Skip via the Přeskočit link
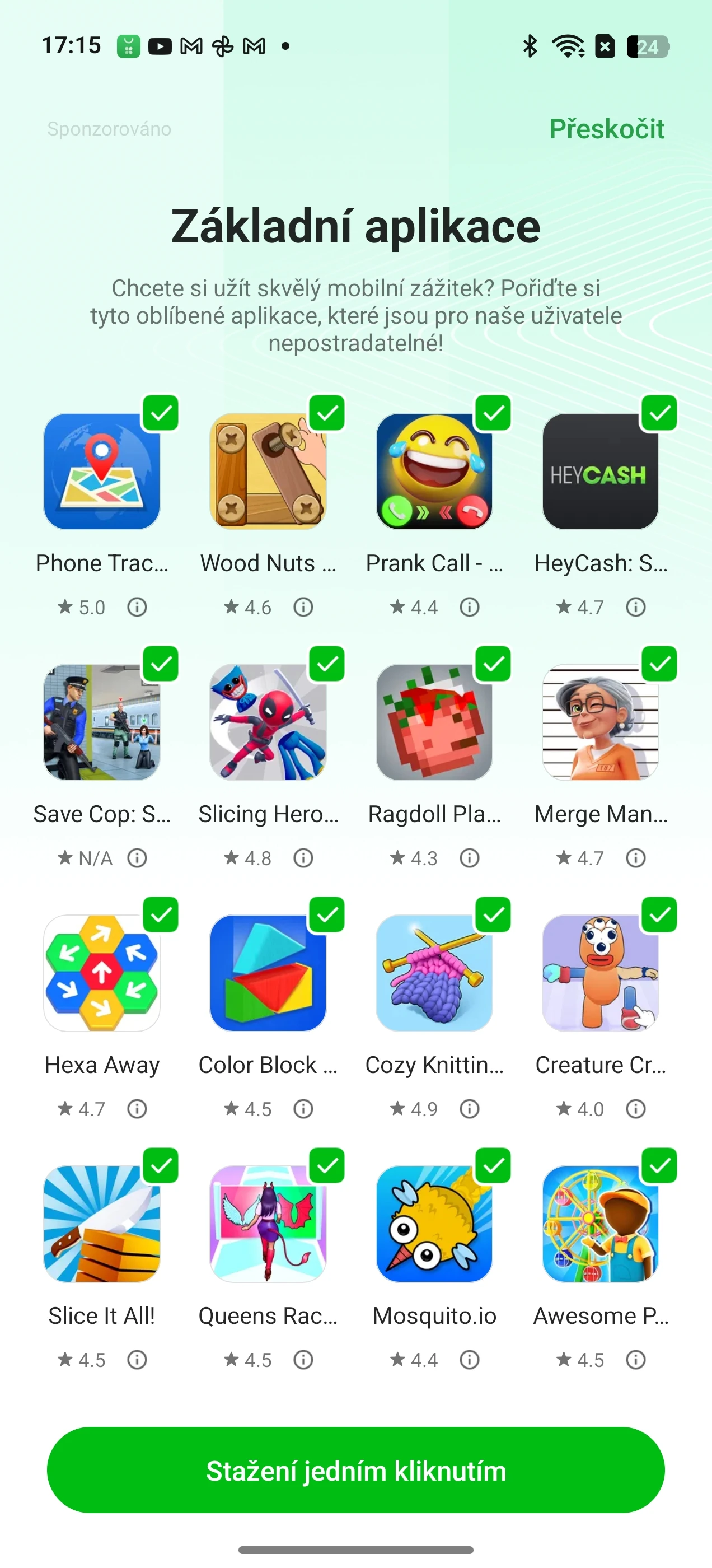Image resolution: width=712 pixels, height=1568 pixels. 607,128
